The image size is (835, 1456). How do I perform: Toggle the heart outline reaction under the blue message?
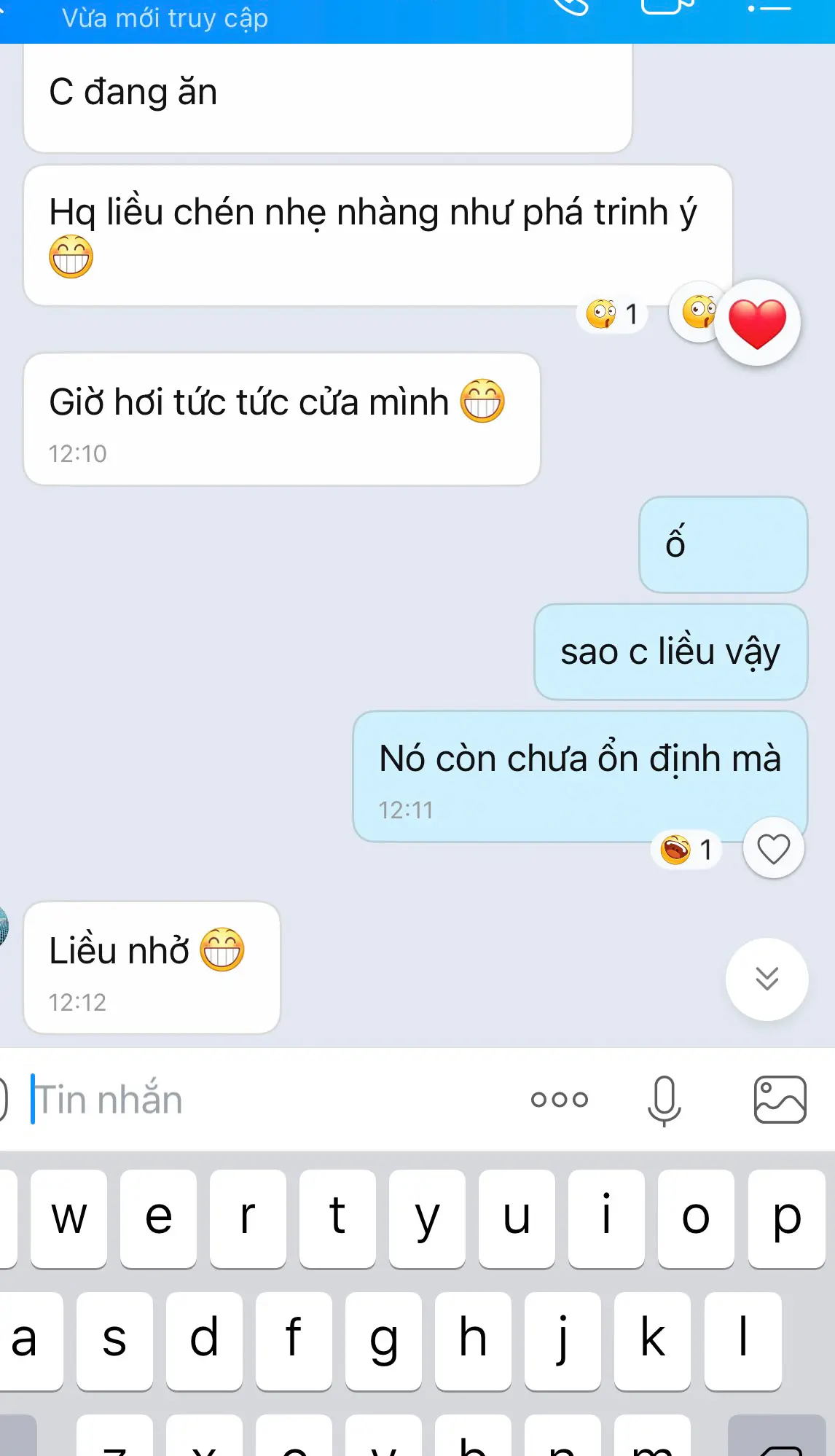(773, 848)
